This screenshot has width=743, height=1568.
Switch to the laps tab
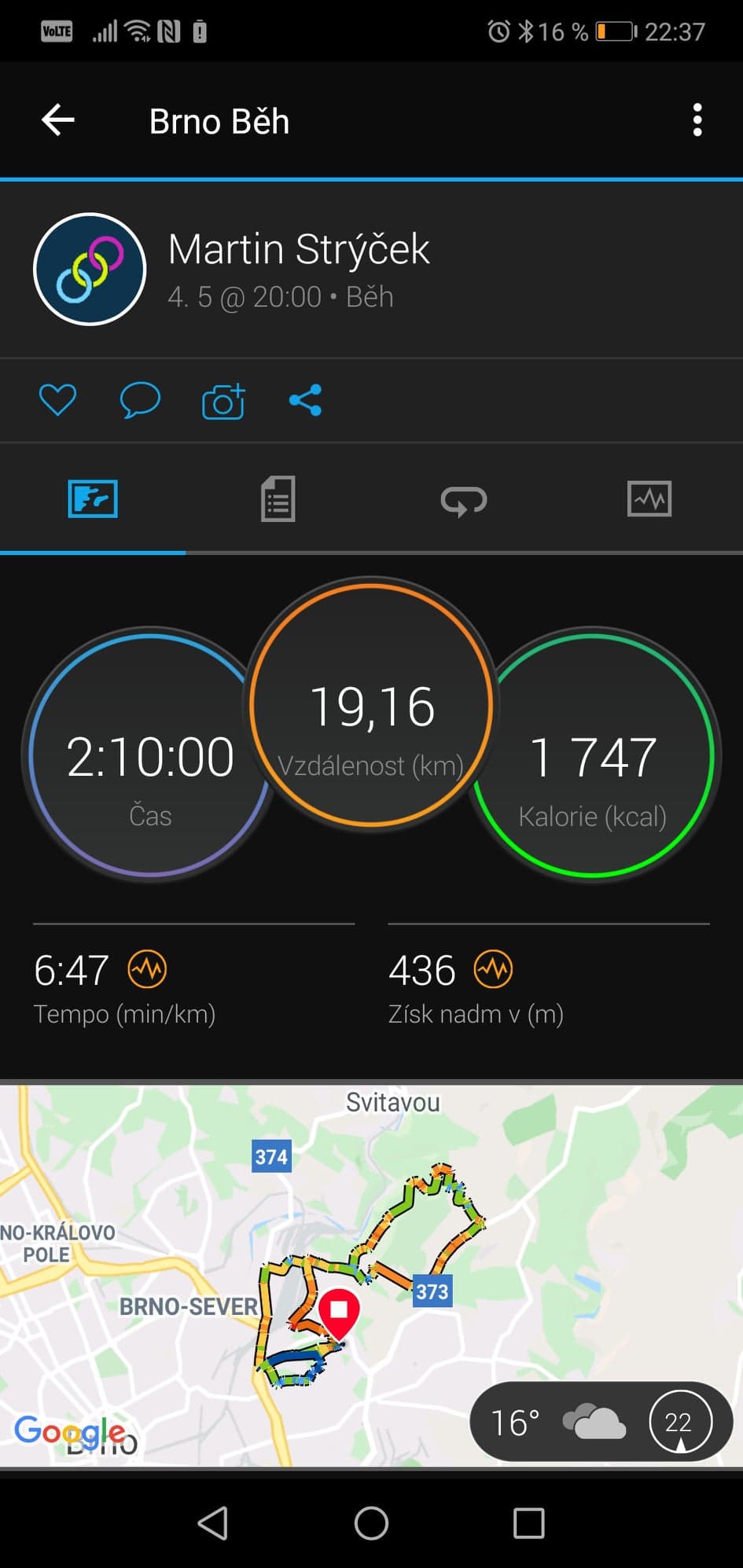[464, 500]
